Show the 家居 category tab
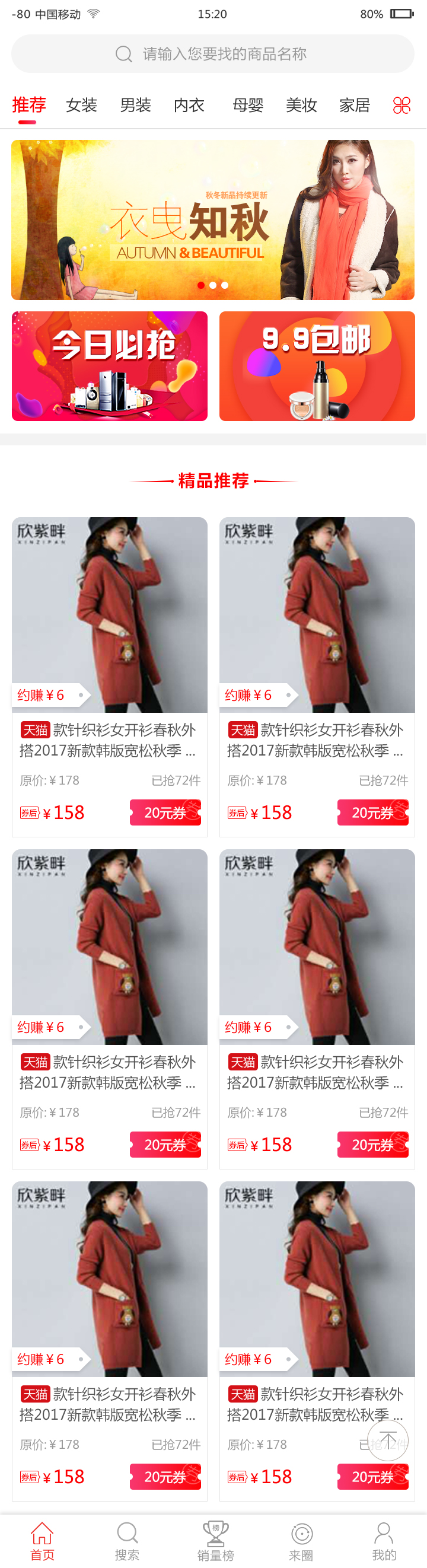This screenshot has height=1568, width=427. point(355,106)
